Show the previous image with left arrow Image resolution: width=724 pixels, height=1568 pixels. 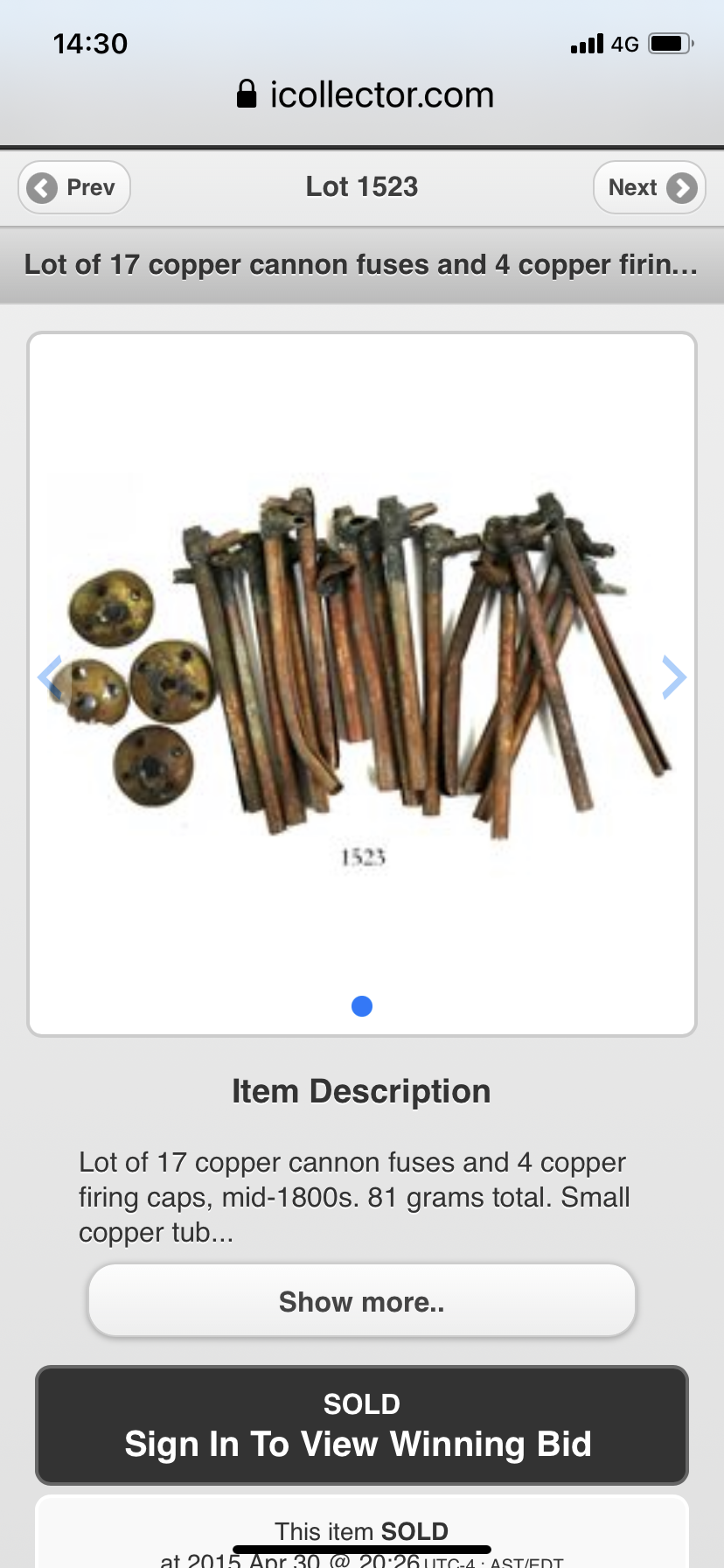49,677
